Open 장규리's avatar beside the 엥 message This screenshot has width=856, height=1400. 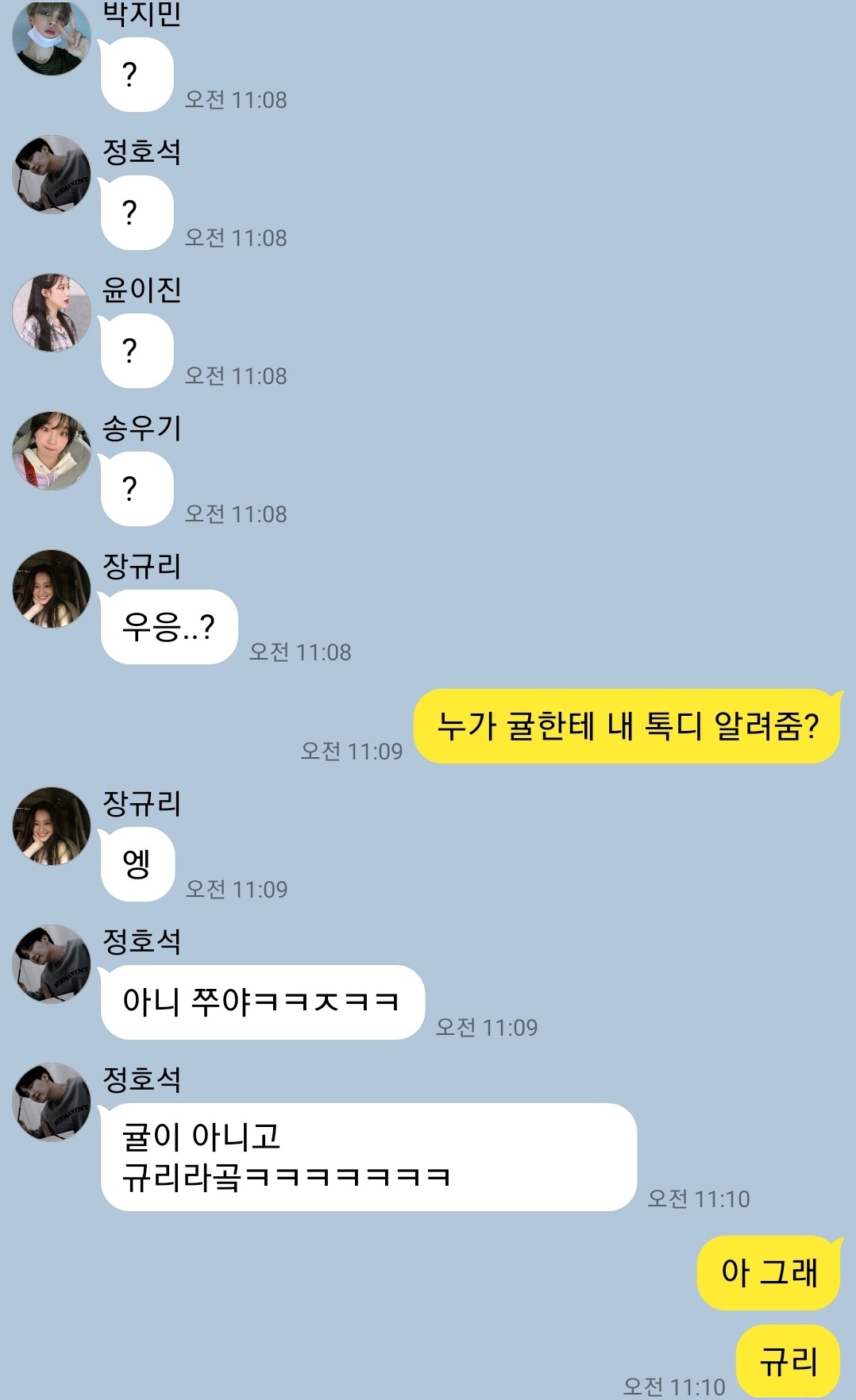[52, 826]
